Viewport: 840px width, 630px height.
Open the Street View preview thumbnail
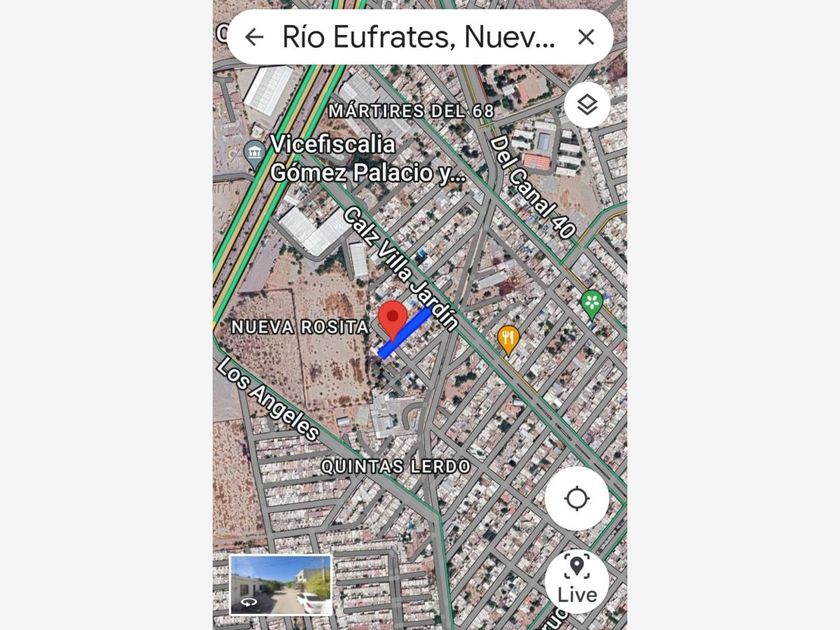(x=281, y=584)
